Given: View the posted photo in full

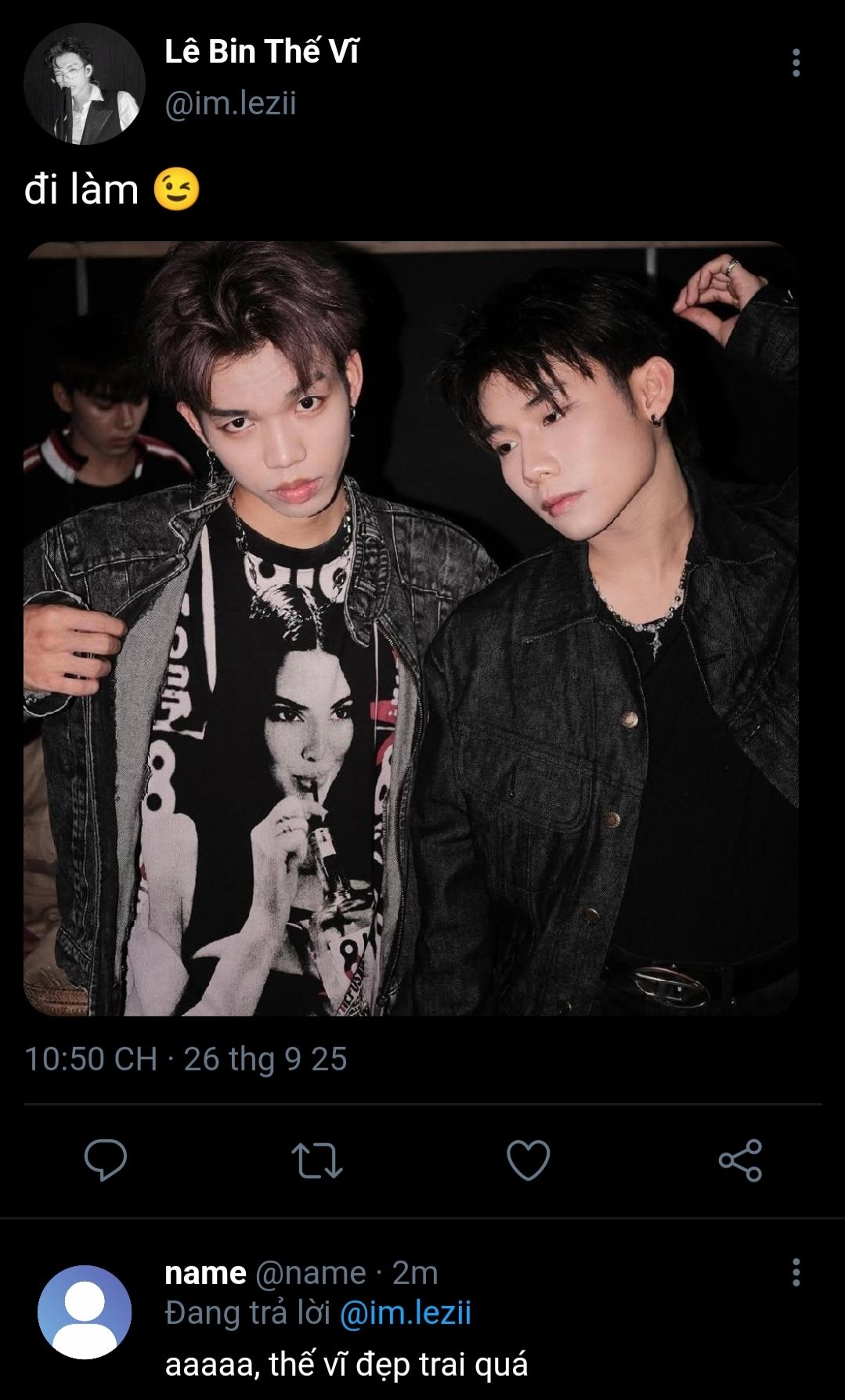Looking at the screenshot, I should (410, 629).
